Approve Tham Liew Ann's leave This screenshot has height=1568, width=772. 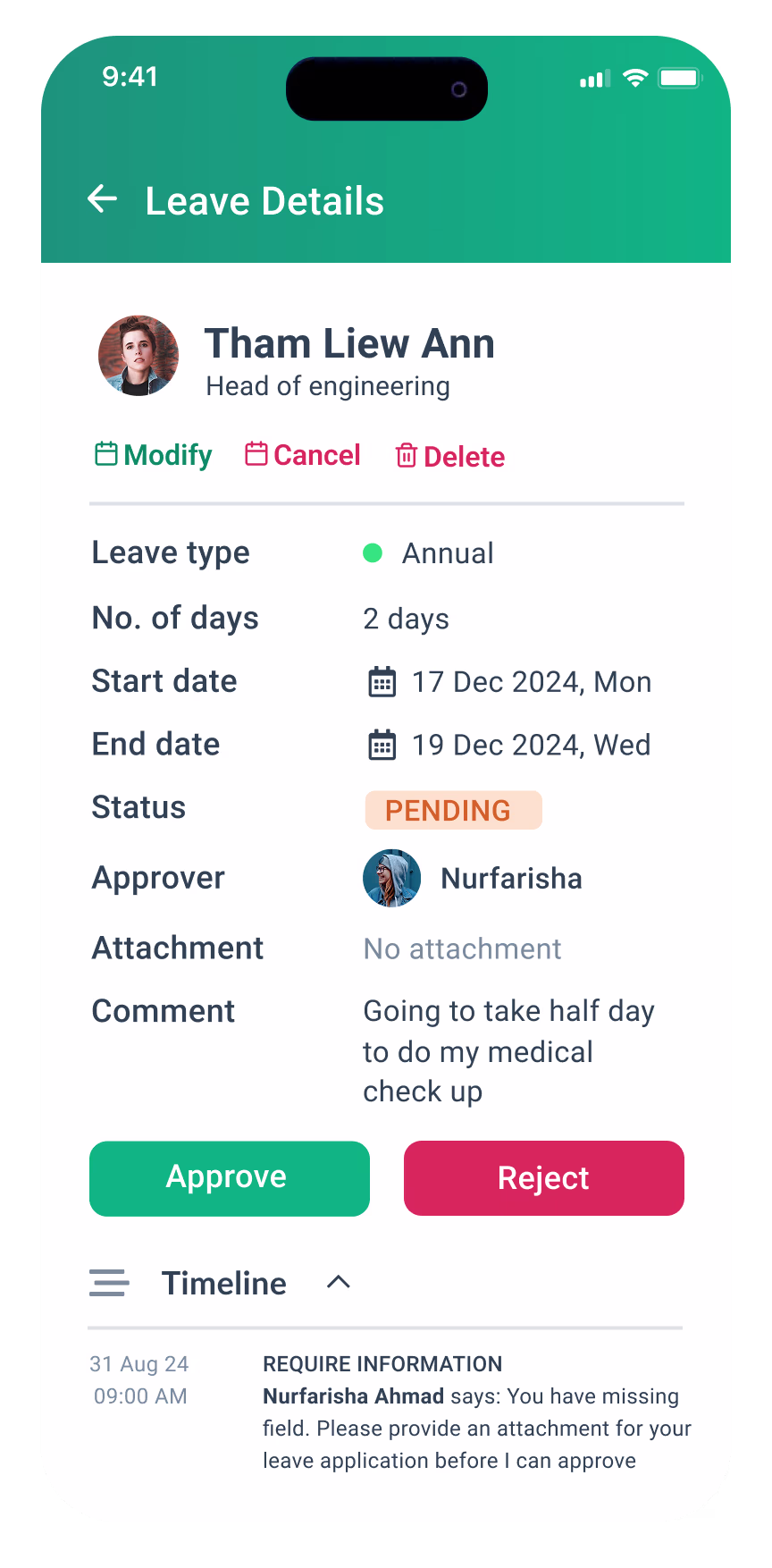230,1177
